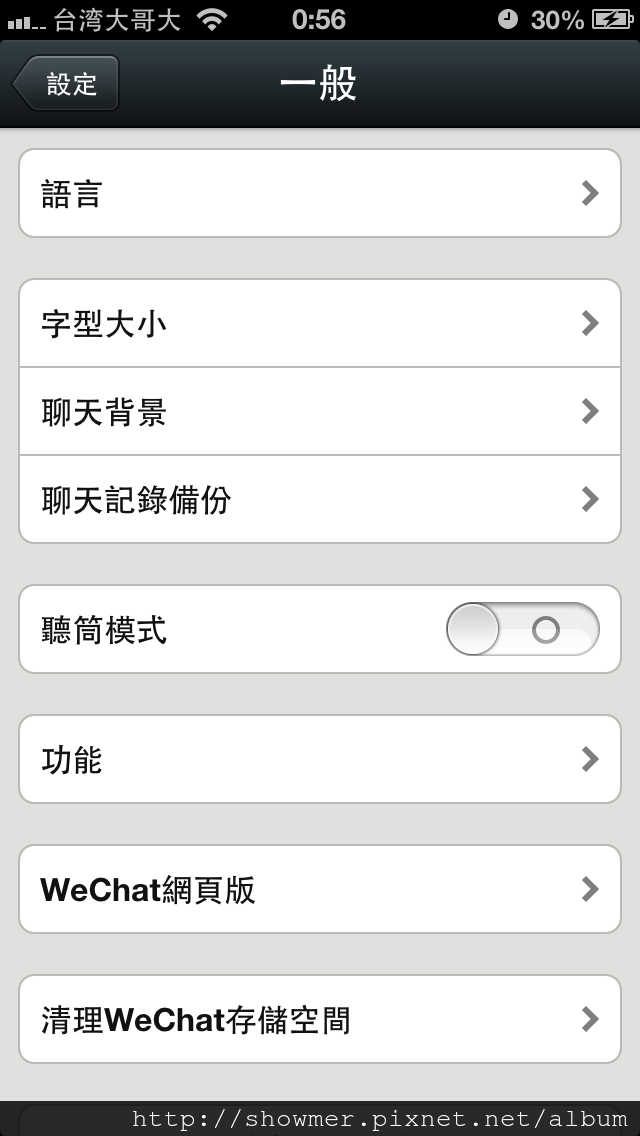Open 聊天記錄備份

click(x=320, y=499)
